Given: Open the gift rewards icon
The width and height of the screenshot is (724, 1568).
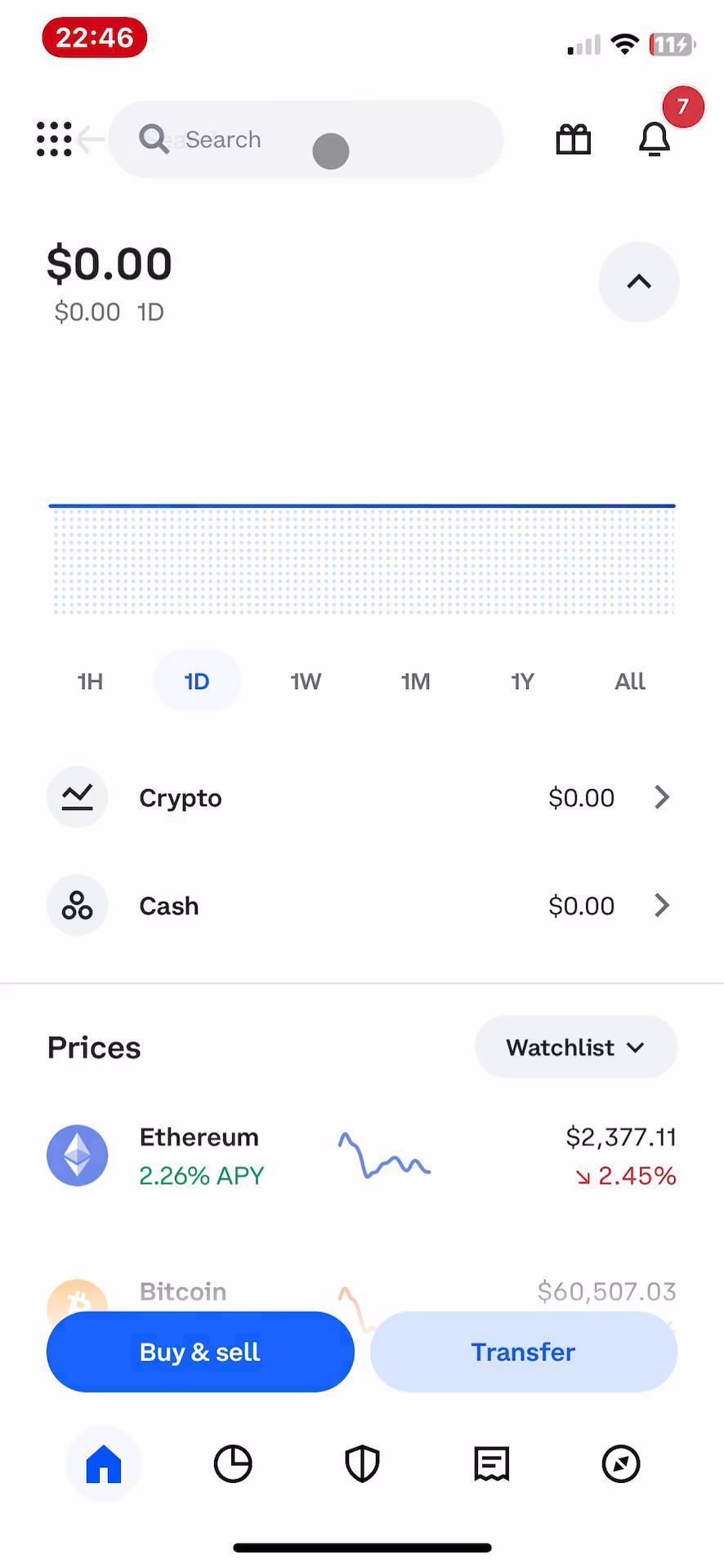Looking at the screenshot, I should point(573,140).
